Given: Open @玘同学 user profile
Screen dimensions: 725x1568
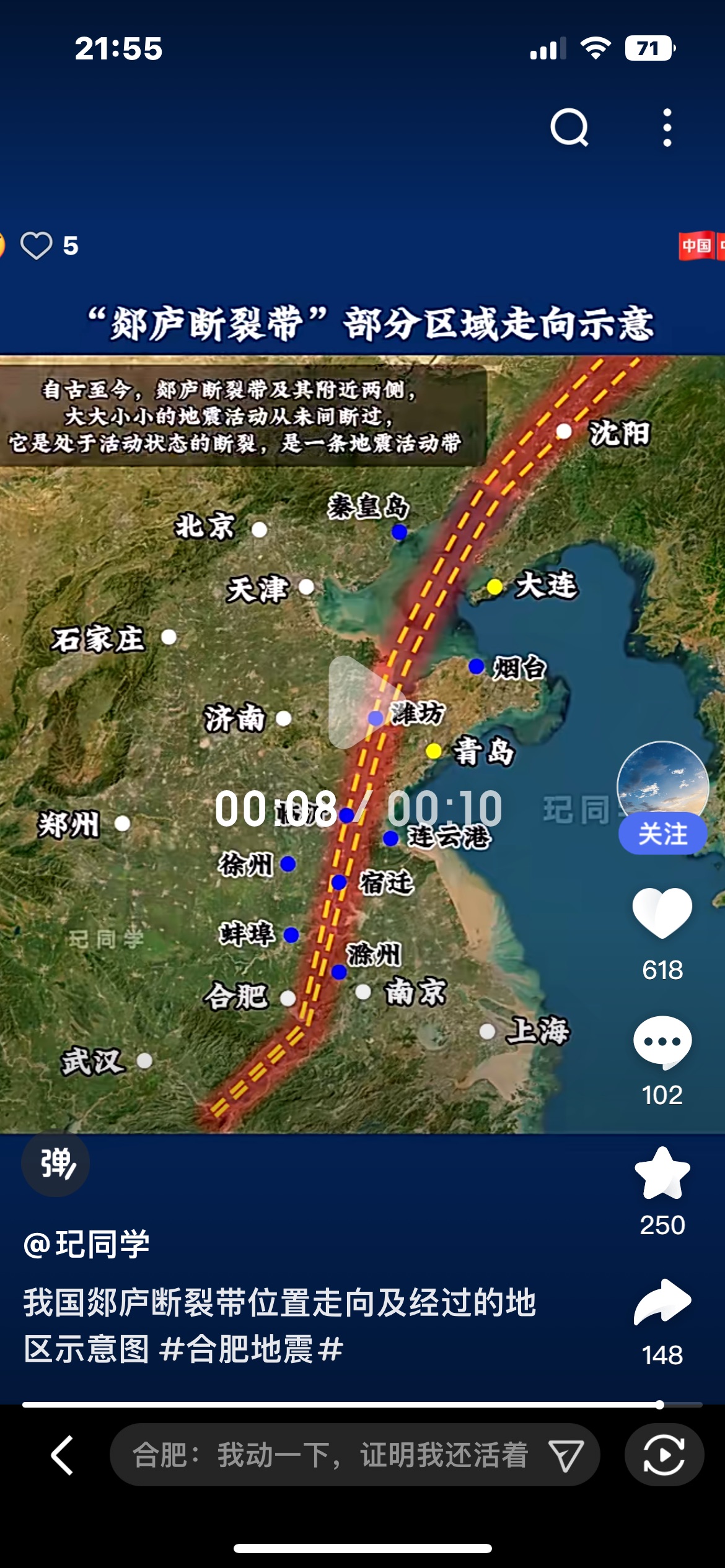Looking at the screenshot, I should 87,1244.
